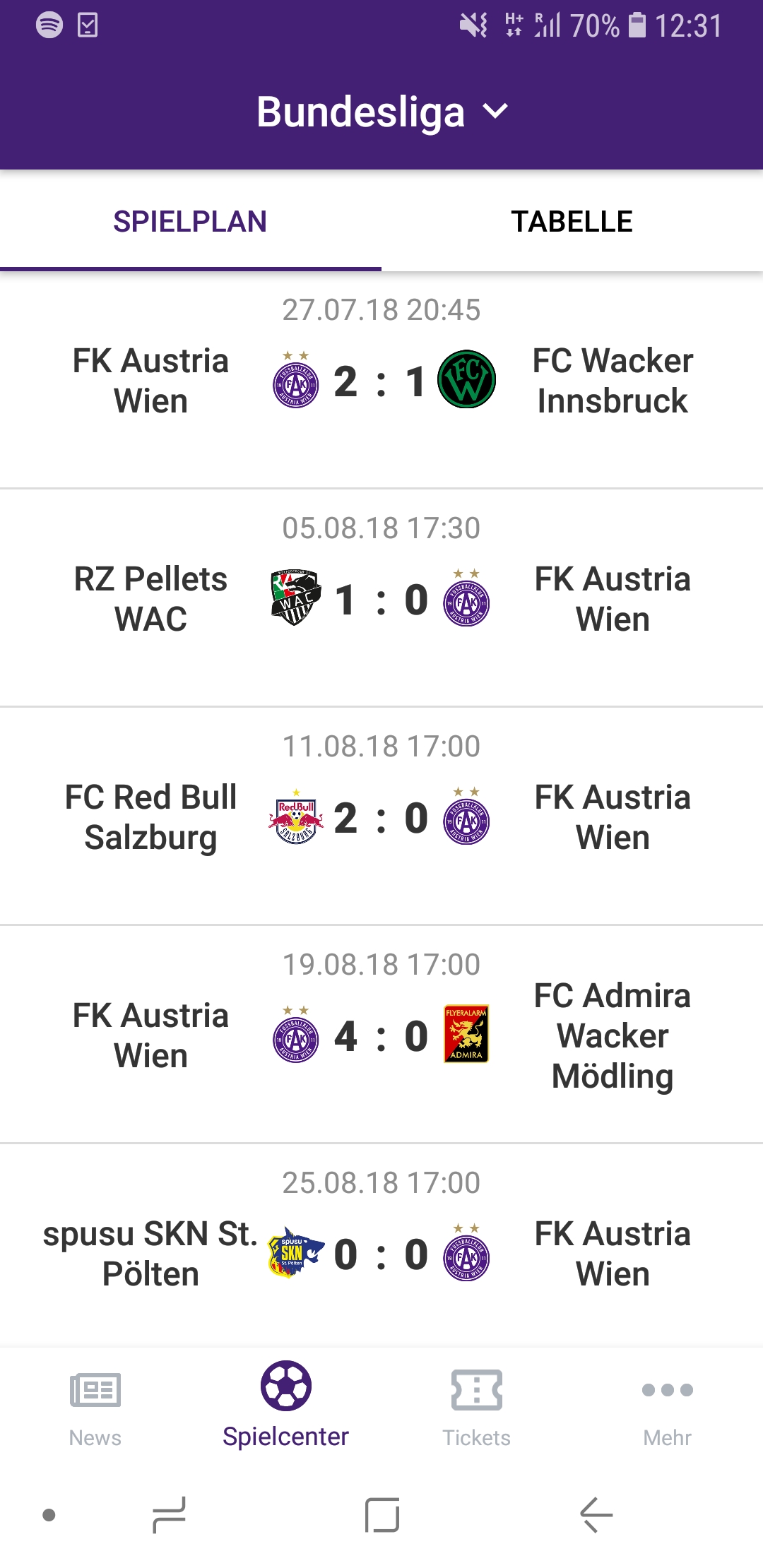View the FC Red Bull Salzburg match

click(381, 816)
